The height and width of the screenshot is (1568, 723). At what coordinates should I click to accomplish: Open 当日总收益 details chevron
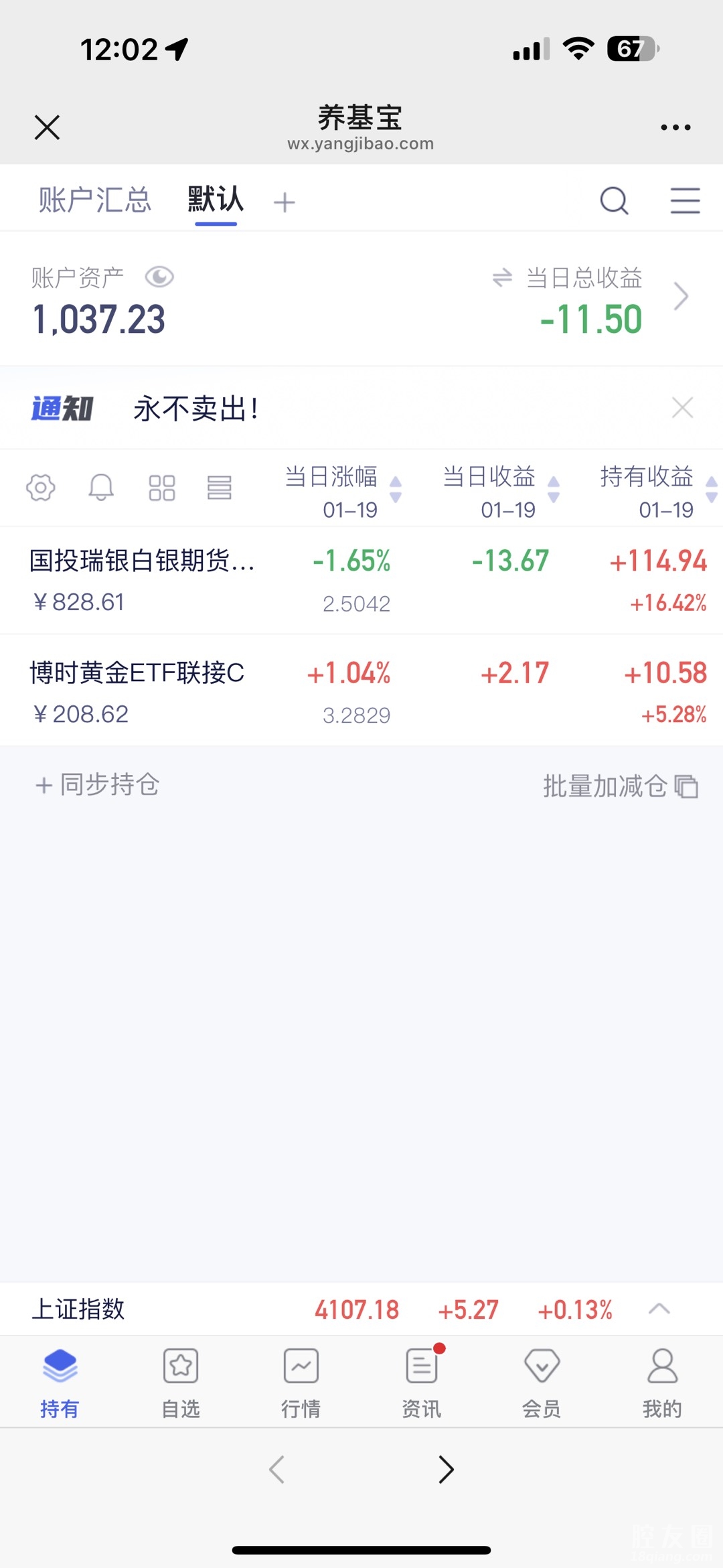[x=681, y=297]
